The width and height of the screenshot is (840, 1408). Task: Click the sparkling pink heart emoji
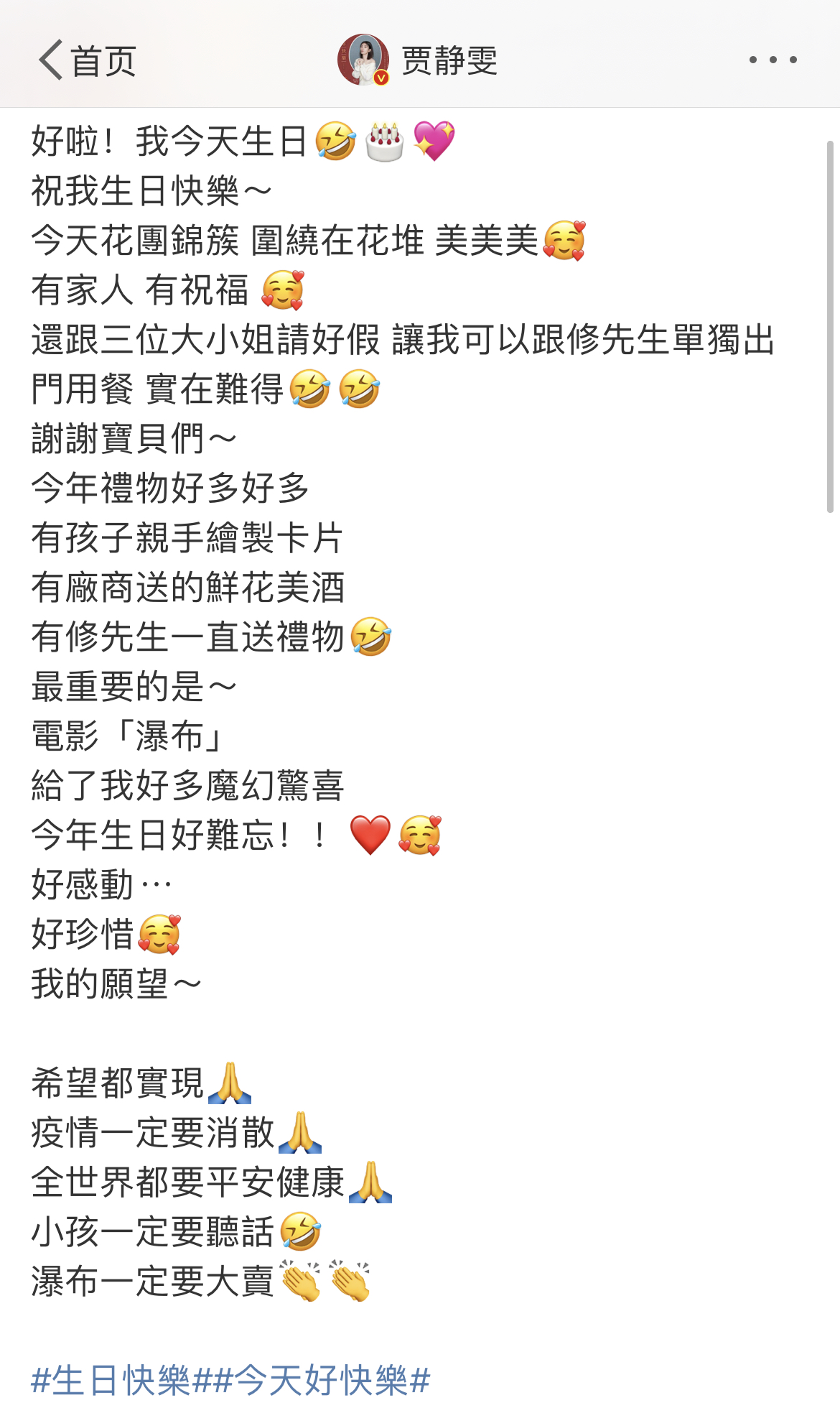[437, 142]
